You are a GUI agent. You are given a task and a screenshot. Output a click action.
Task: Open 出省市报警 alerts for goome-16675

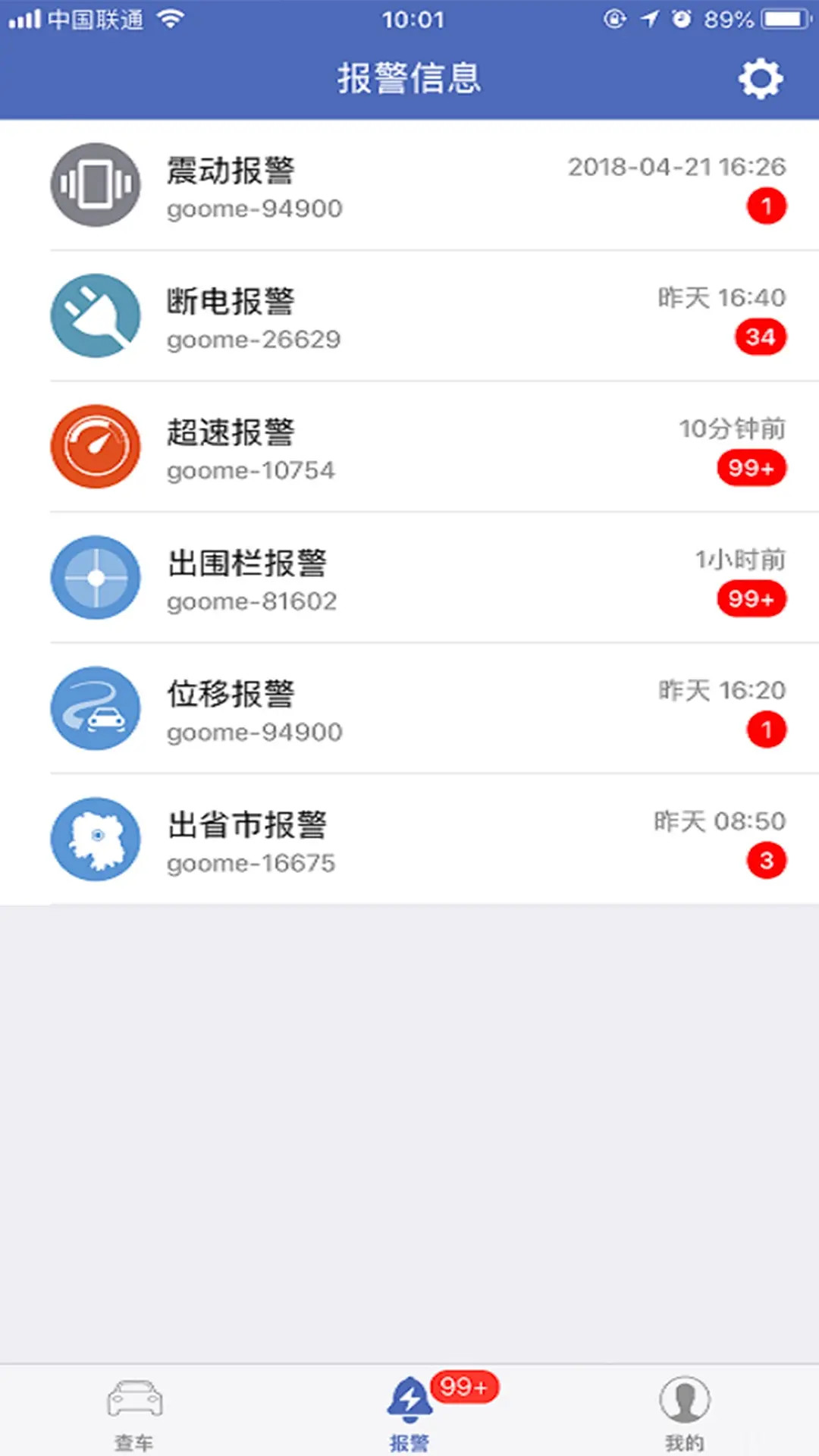click(409, 840)
